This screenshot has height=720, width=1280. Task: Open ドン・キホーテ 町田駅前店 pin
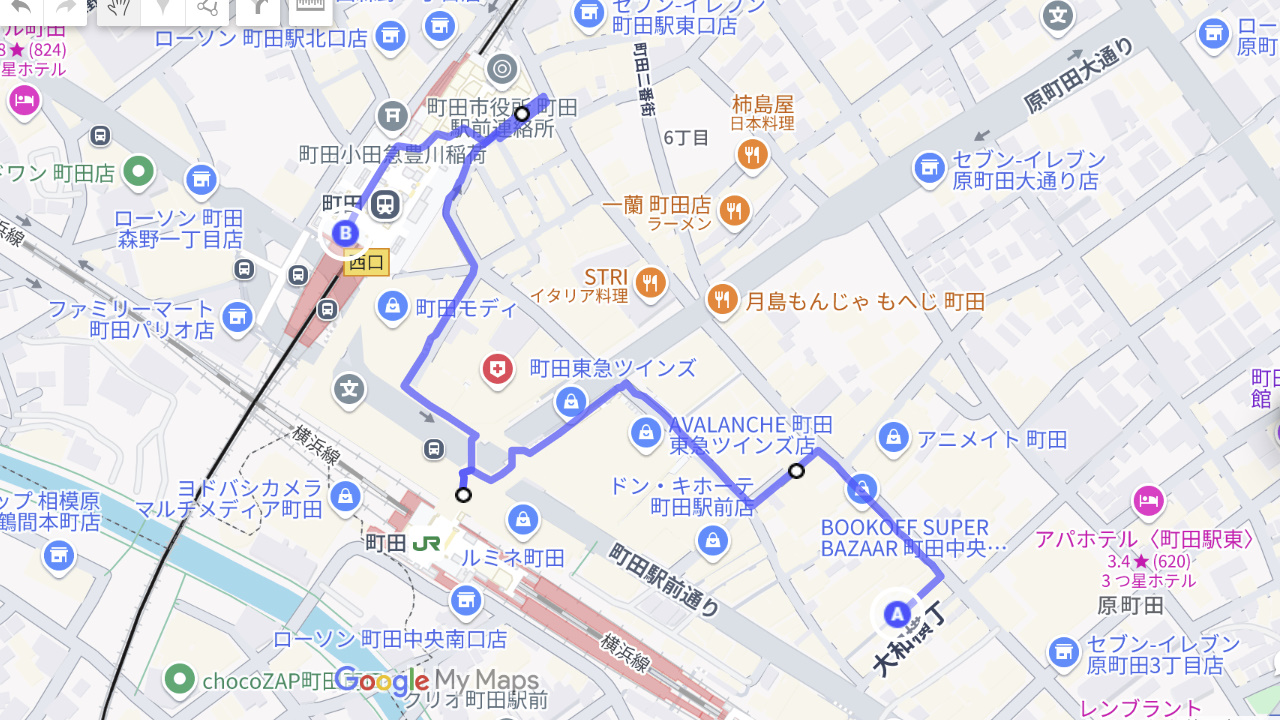(x=712, y=539)
